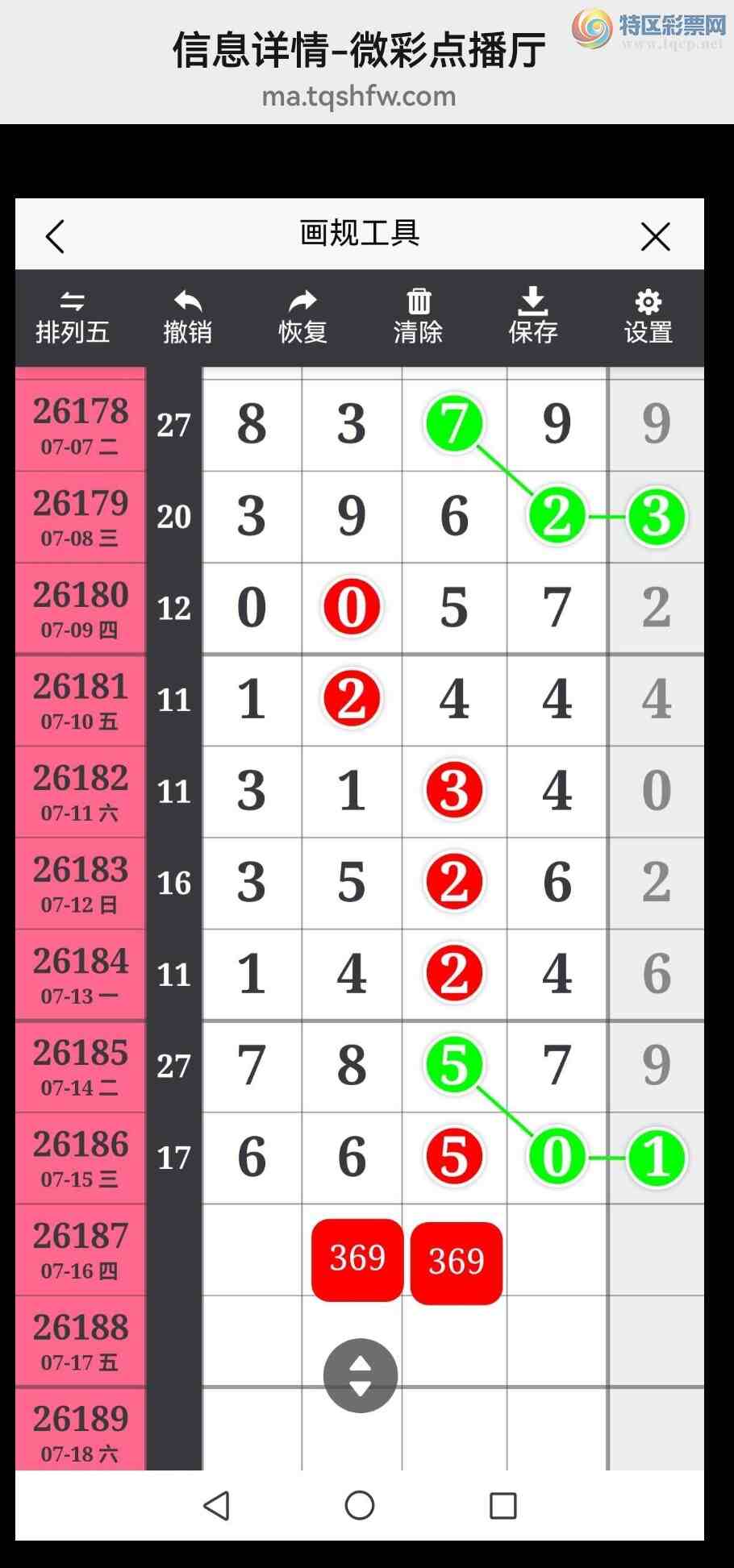
Task: Open 设置 settings
Action: (649, 318)
